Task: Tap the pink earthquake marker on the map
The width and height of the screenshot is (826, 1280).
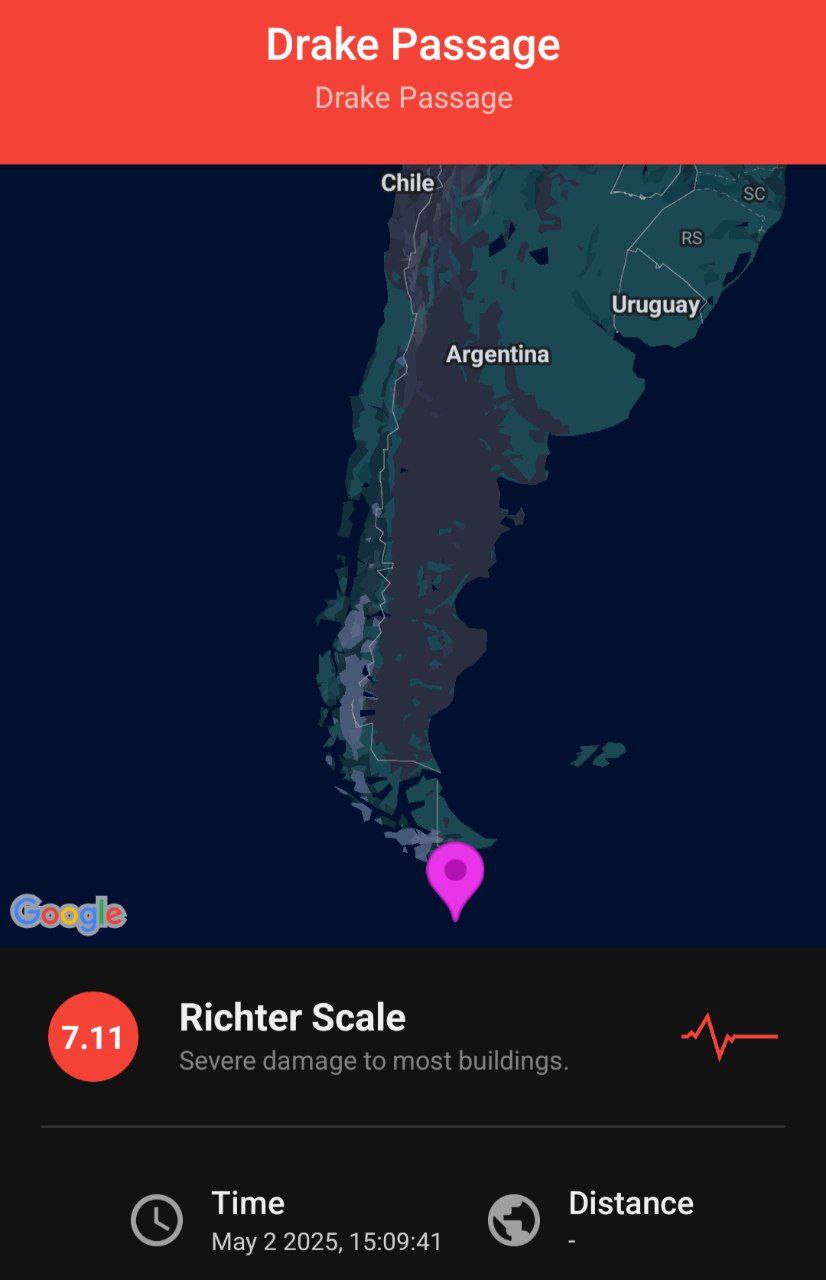Action: tap(455, 873)
